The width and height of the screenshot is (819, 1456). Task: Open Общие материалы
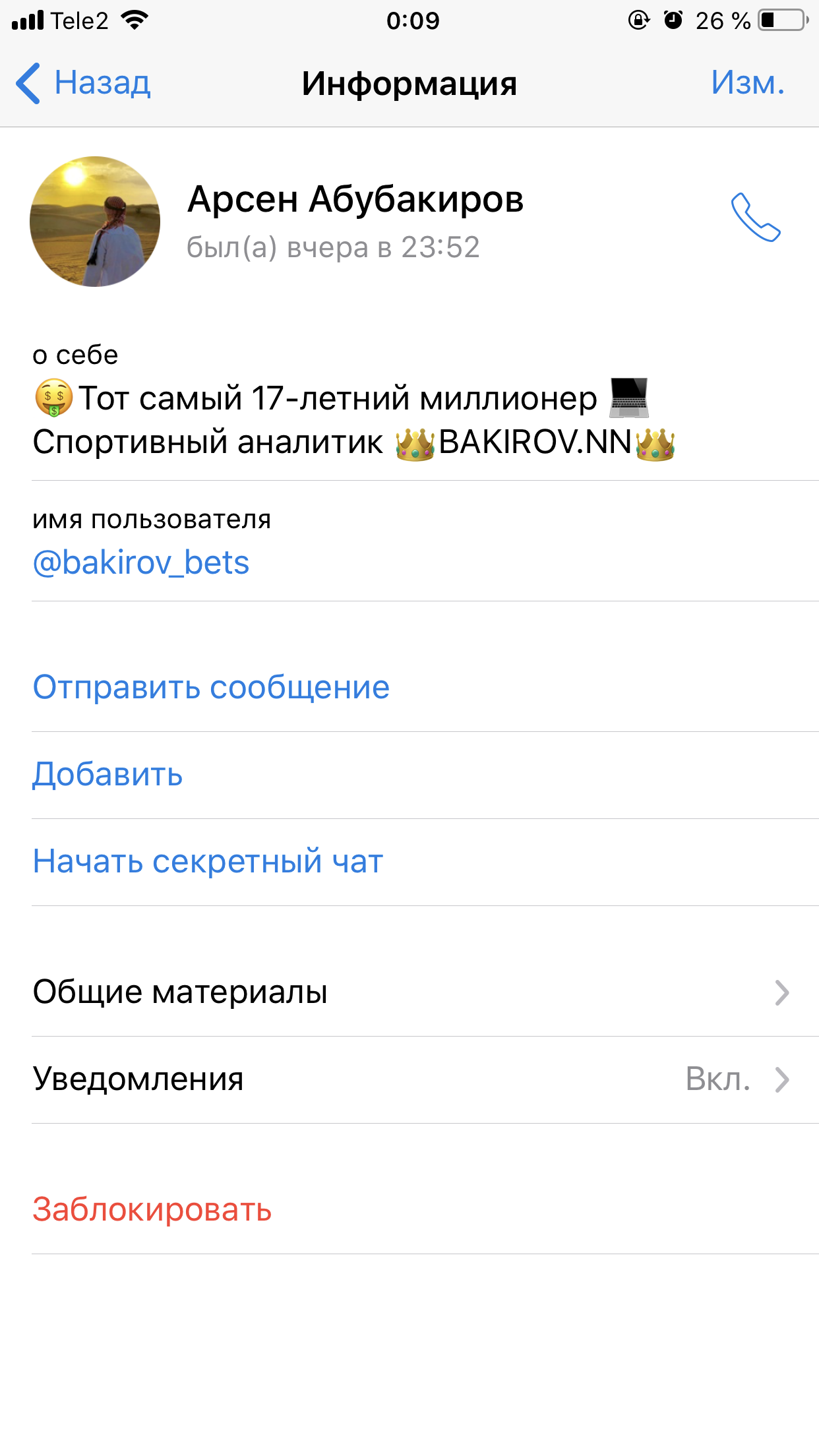coord(425,992)
